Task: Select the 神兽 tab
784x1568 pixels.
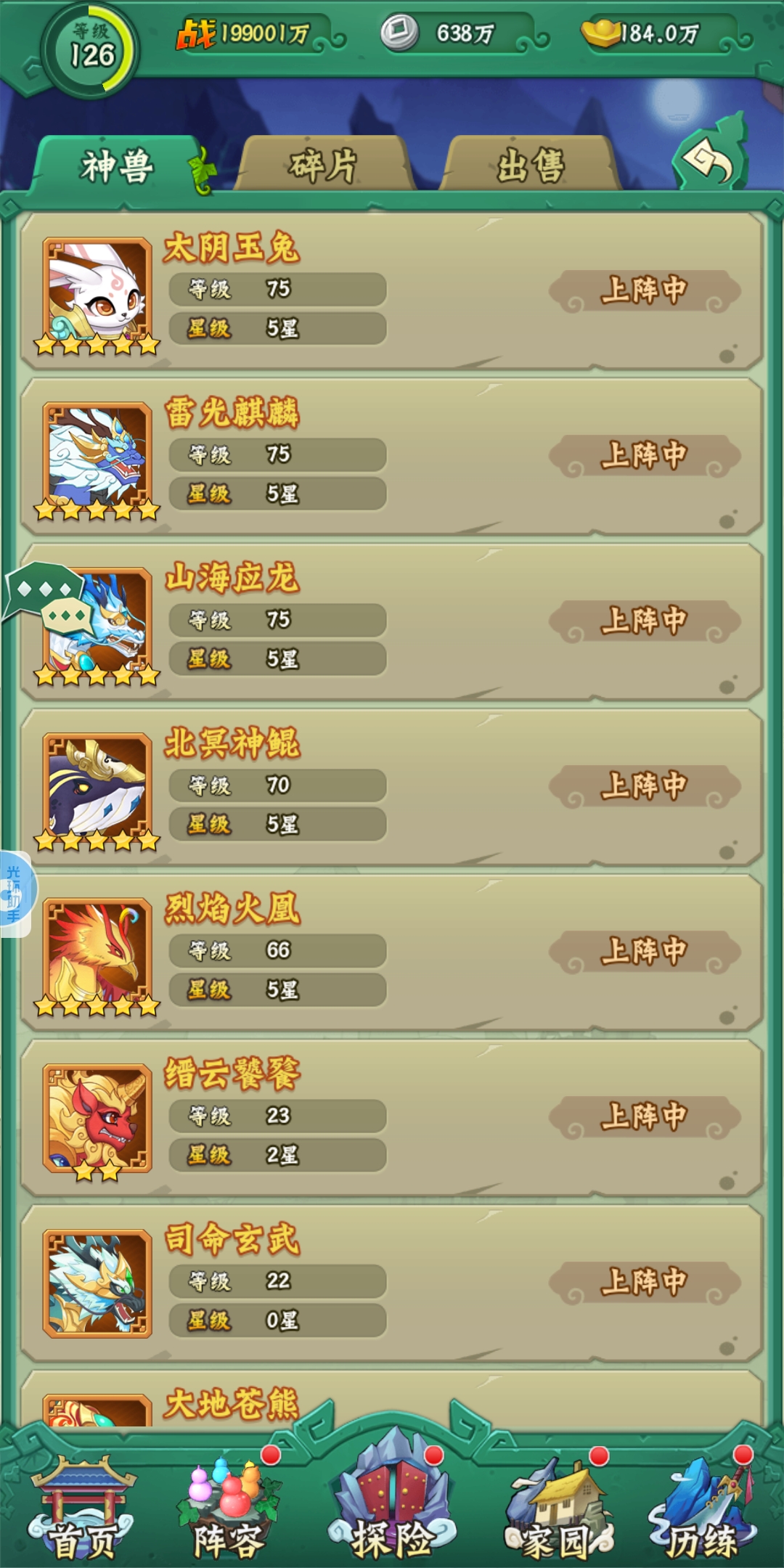Action: click(x=118, y=166)
